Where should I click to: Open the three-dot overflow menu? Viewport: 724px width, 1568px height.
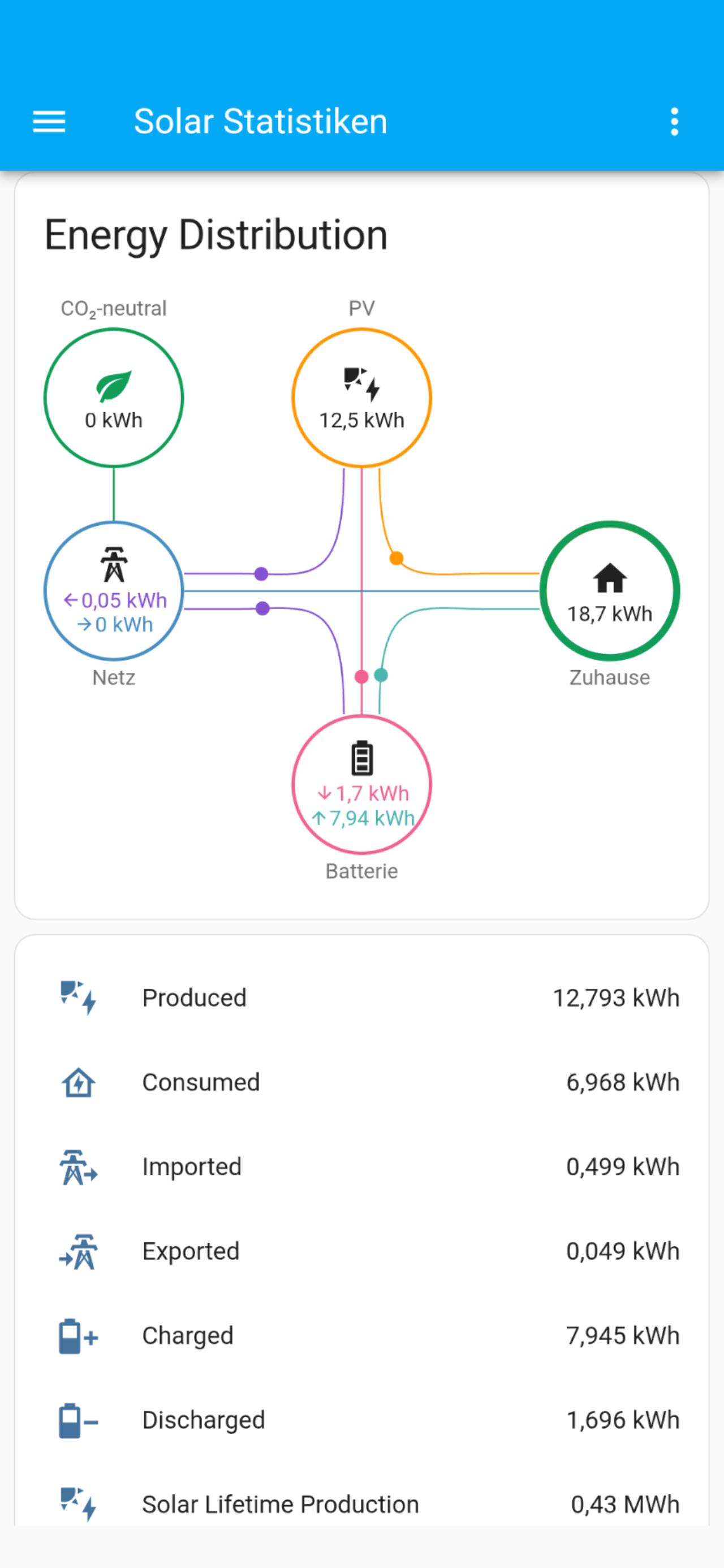tap(674, 122)
